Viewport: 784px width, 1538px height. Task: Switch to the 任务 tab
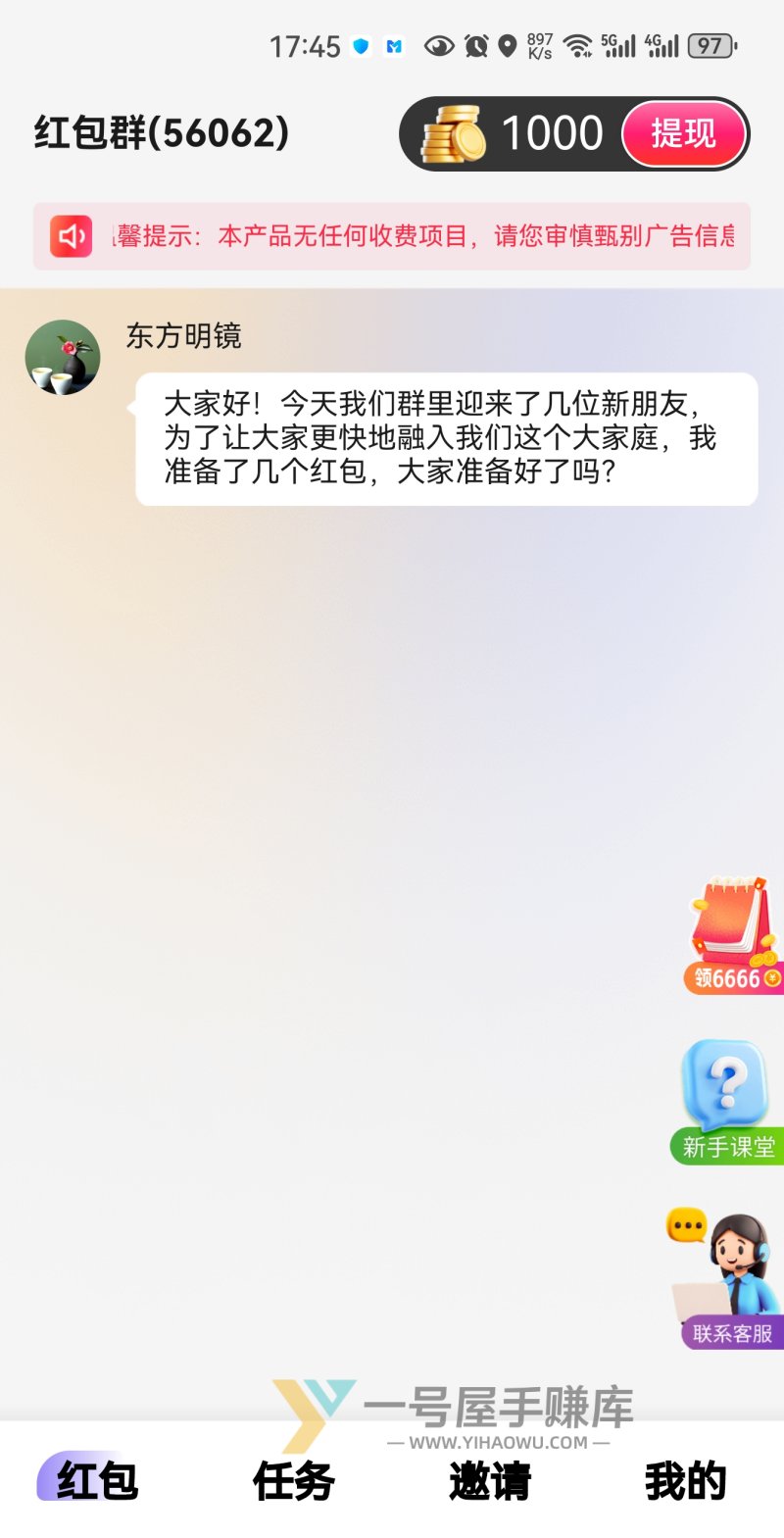pos(293,1480)
